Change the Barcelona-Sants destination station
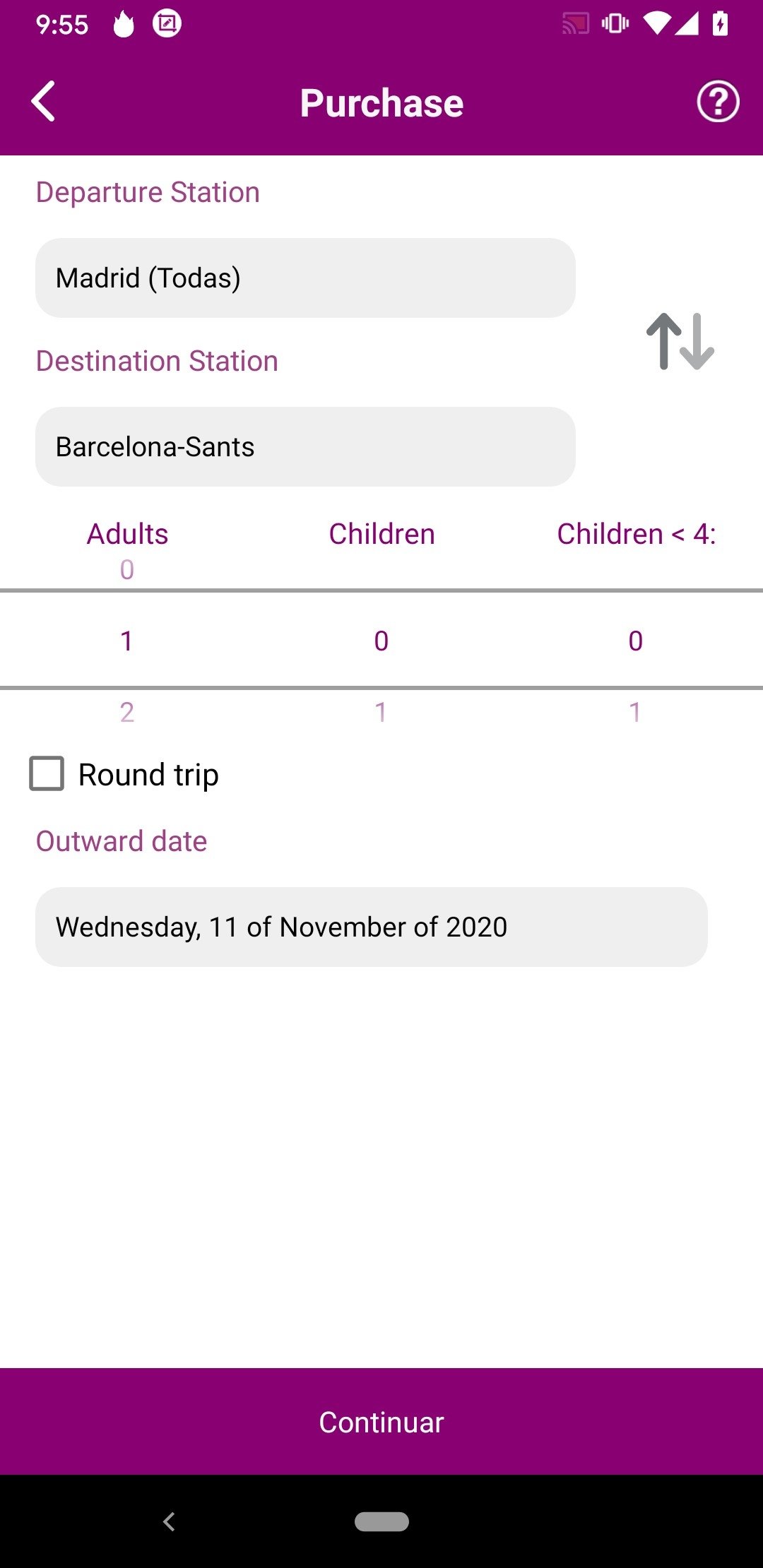This screenshot has height=1568, width=763. (x=305, y=446)
